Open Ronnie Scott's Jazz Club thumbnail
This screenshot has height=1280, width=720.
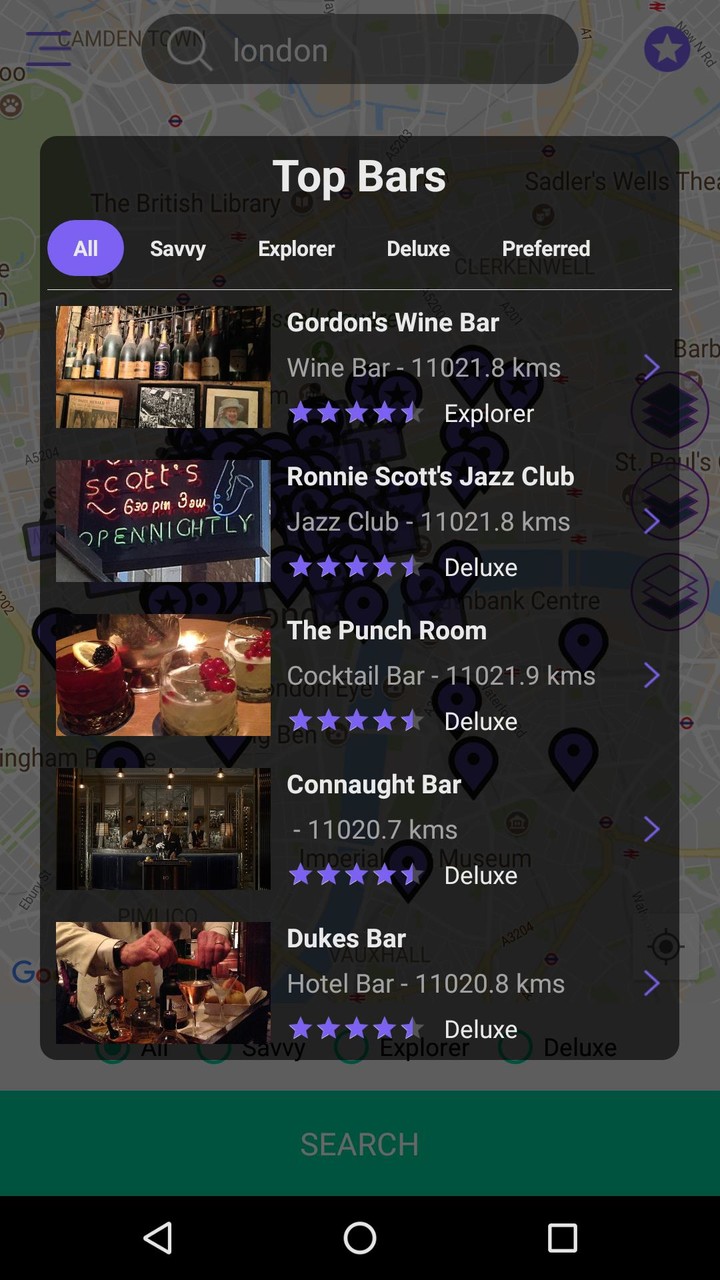click(x=162, y=520)
